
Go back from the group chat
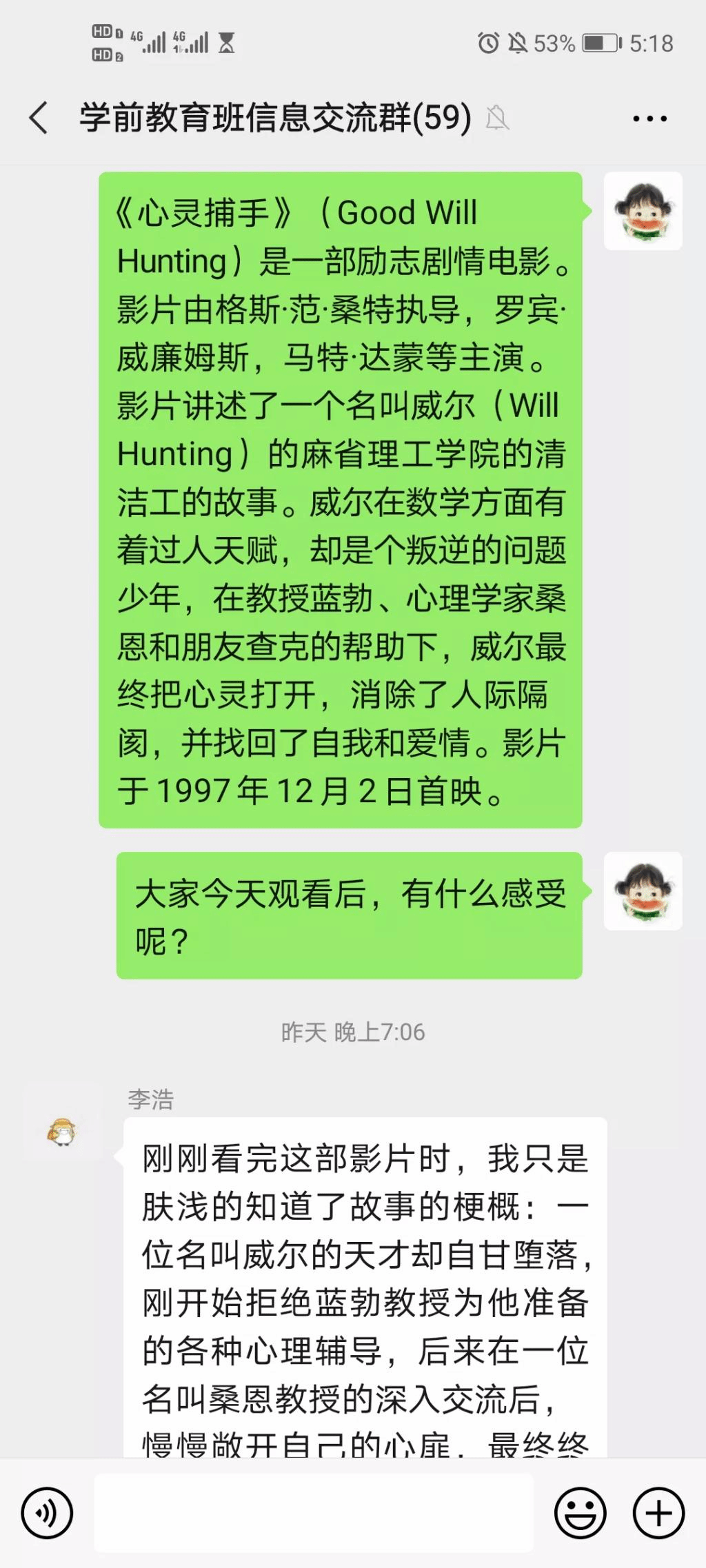tap(39, 118)
